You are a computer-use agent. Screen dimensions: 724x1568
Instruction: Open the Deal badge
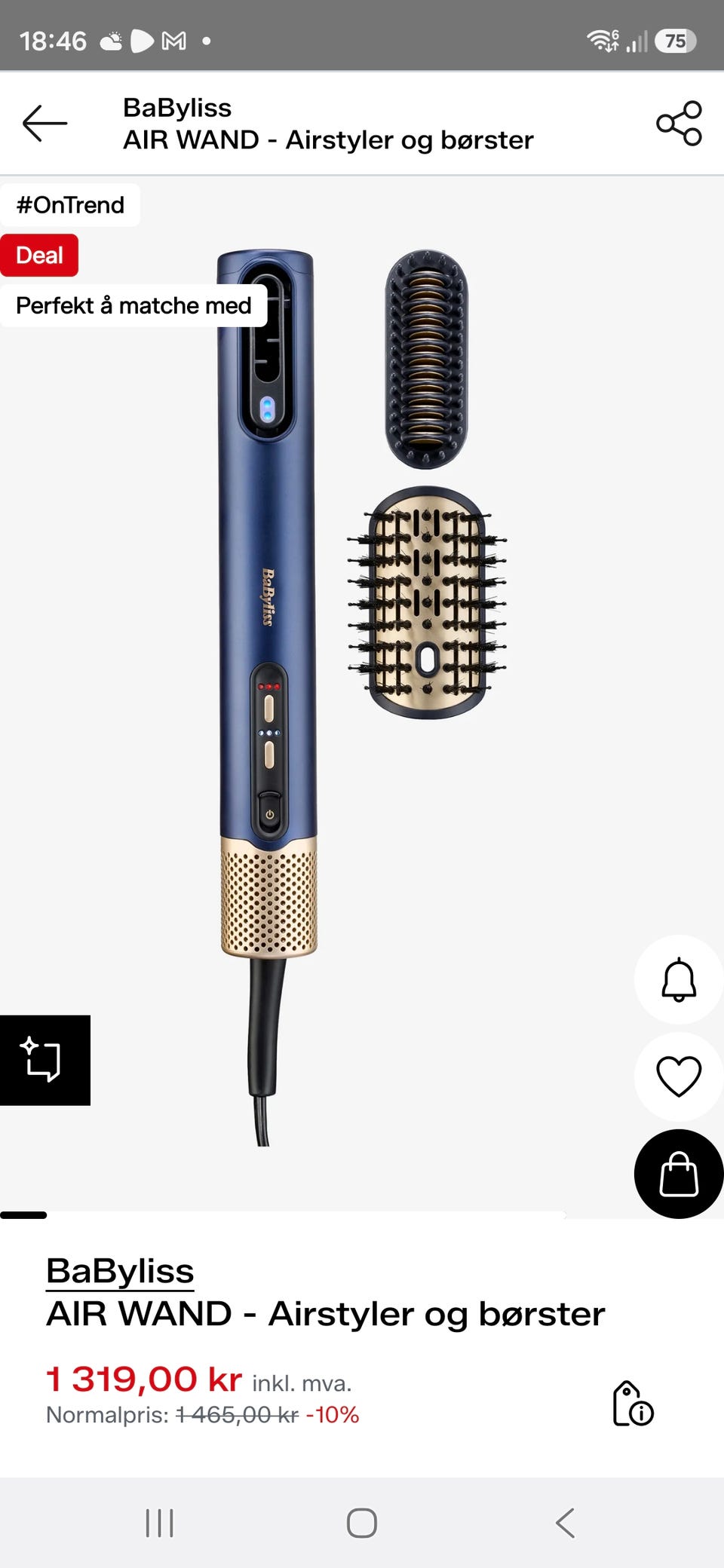pyautogui.click(x=39, y=256)
